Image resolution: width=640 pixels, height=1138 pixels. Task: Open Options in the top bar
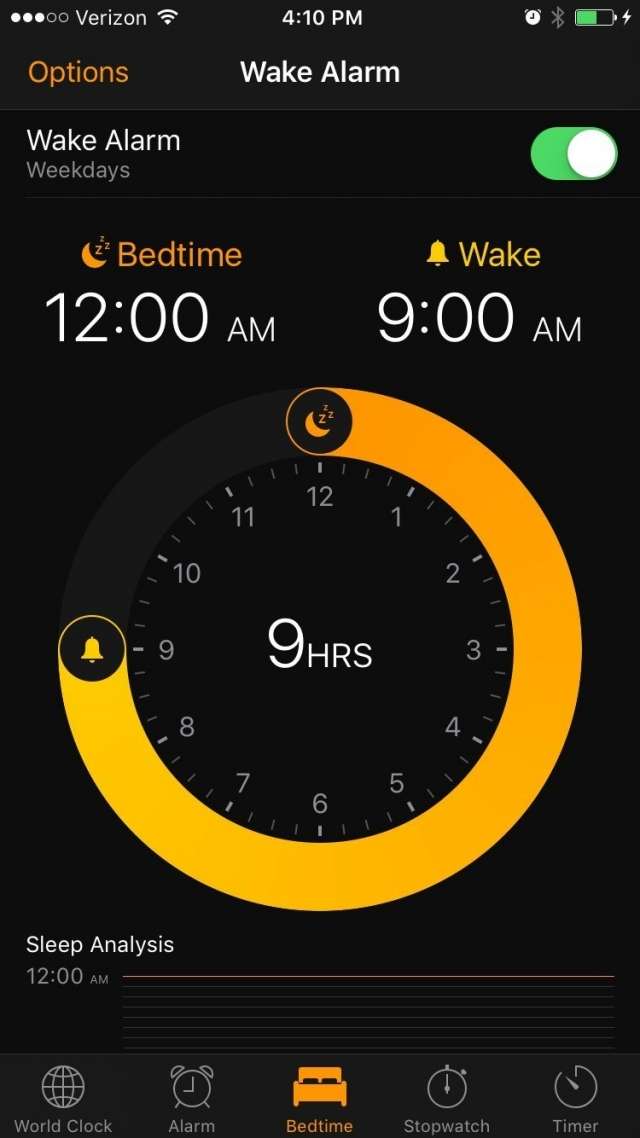(x=78, y=72)
